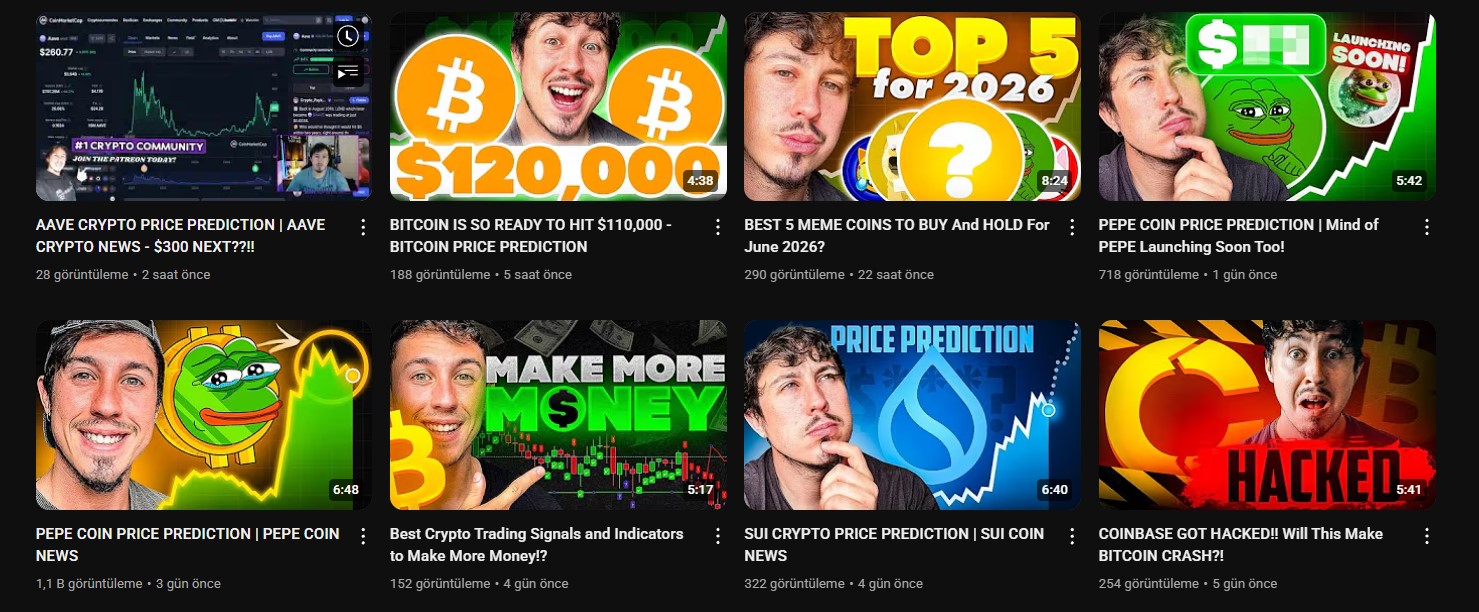Add the AAVE video to the queue
The image size is (1479, 612).
(347, 72)
